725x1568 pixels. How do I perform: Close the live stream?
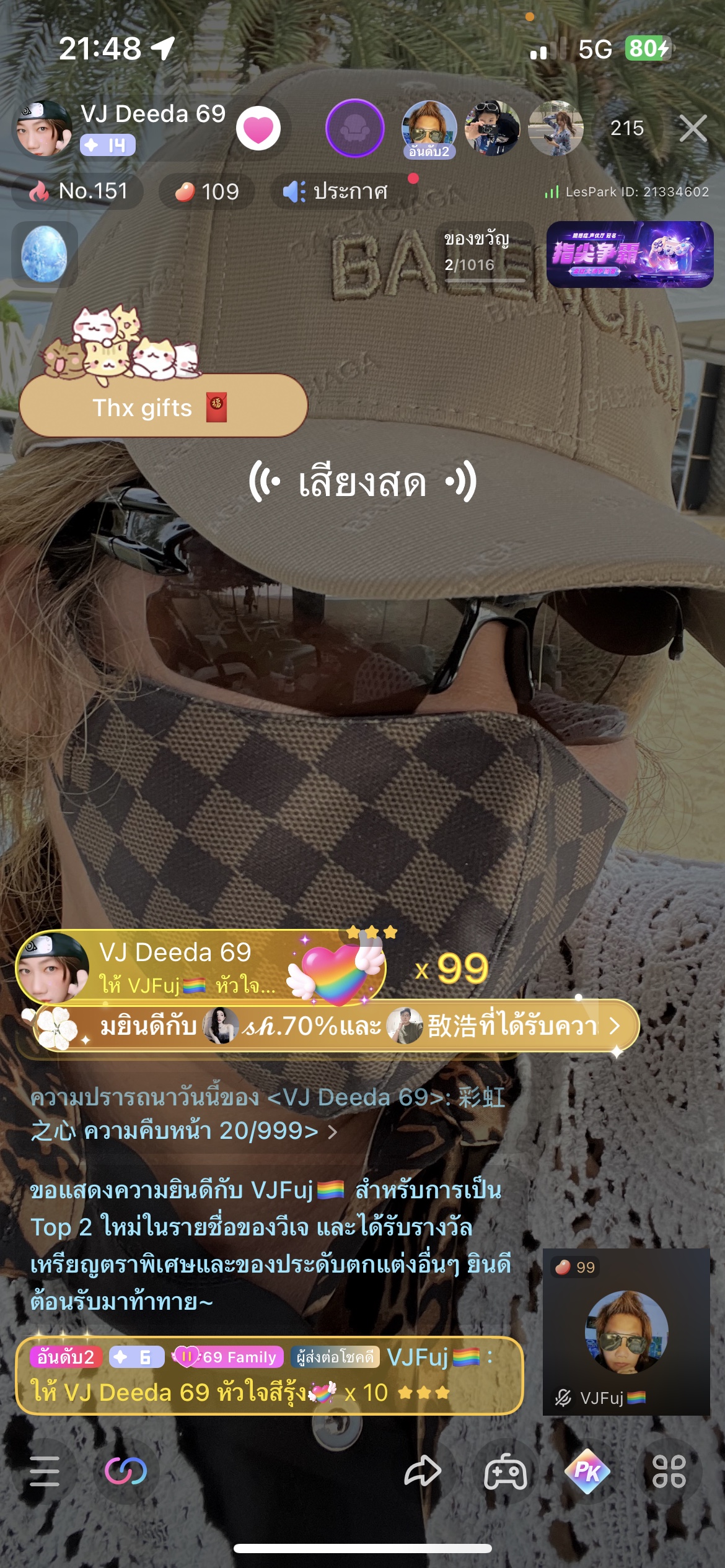(x=692, y=129)
